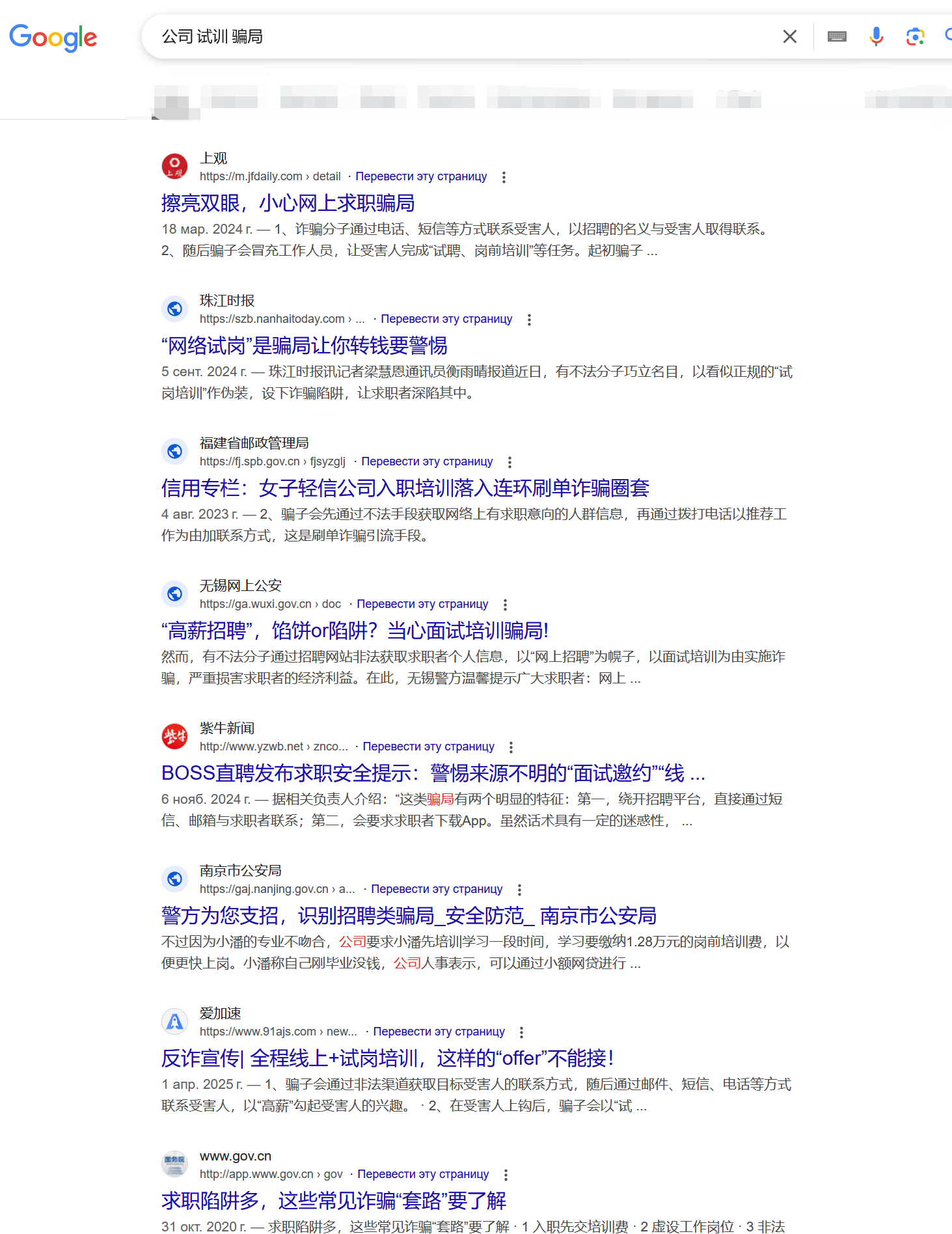Open result 擦亮双眼，小心网上求职骗局
This screenshot has height=1234, width=952.
pos(288,203)
